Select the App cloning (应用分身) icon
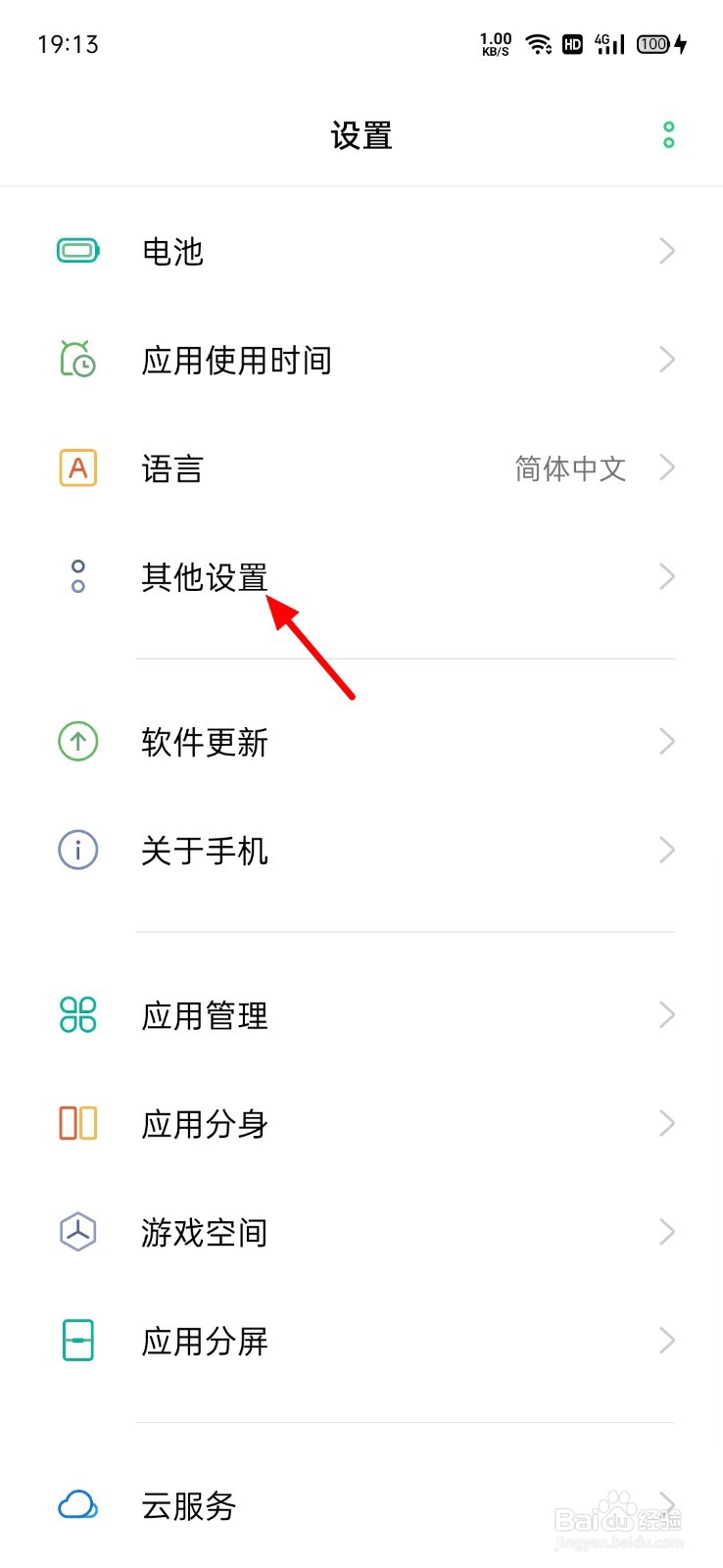 [76, 1124]
